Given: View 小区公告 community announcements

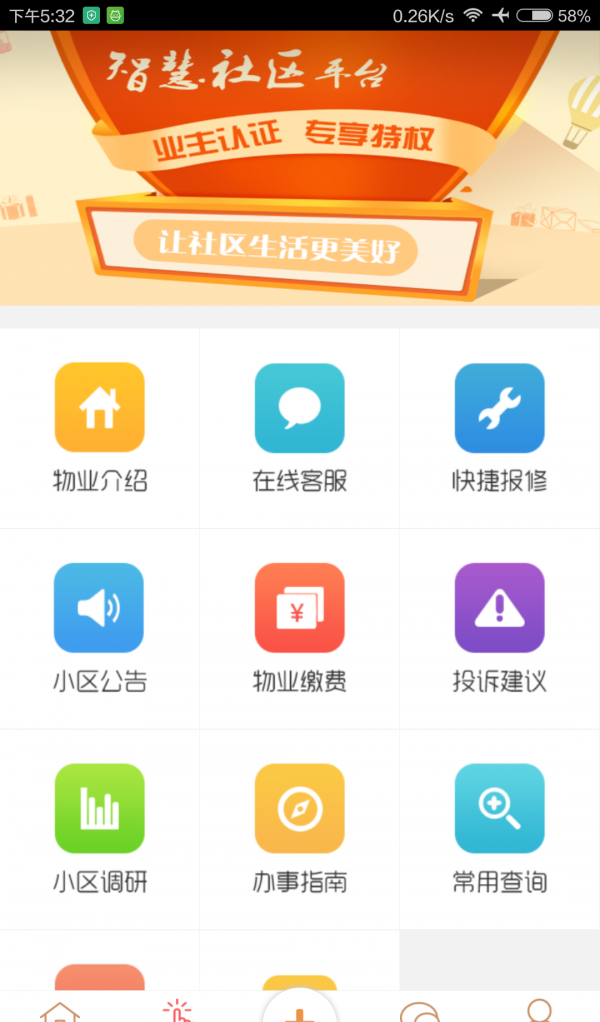Looking at the screenshot, I should 100,628.
